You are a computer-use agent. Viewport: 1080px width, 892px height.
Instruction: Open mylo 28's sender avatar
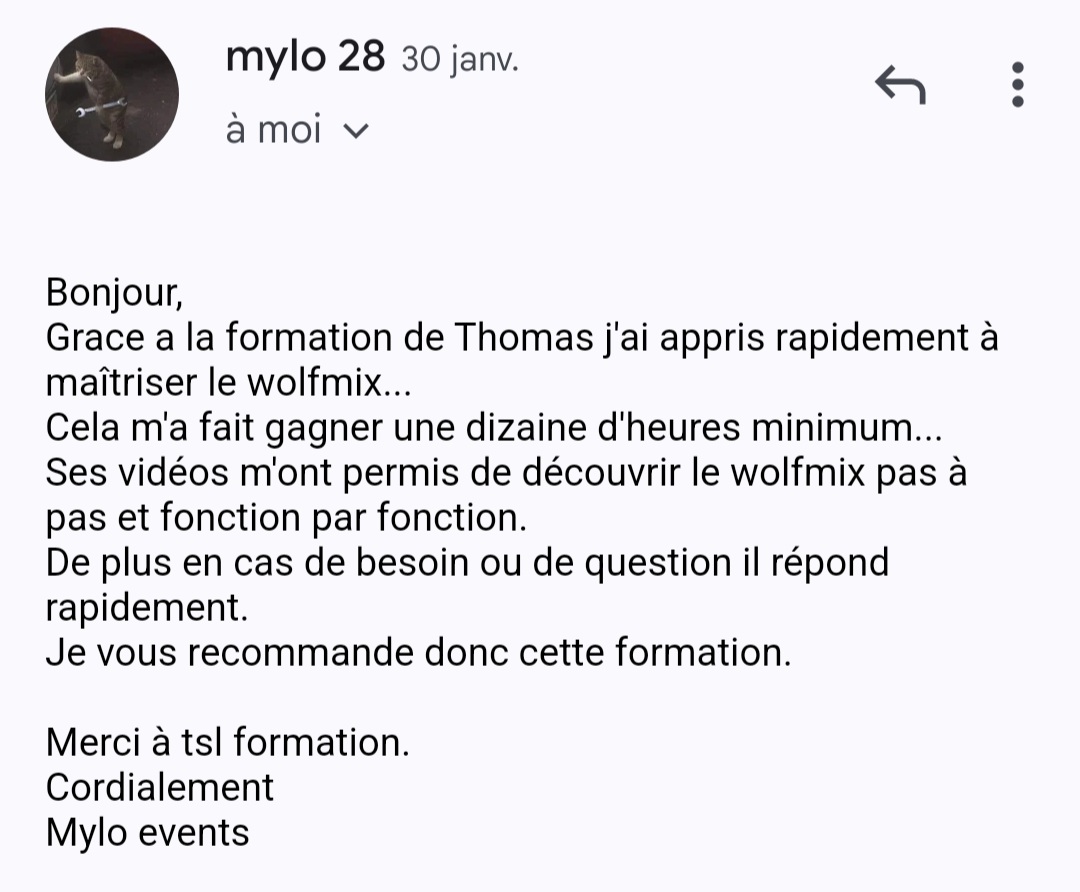pos(112,95)
